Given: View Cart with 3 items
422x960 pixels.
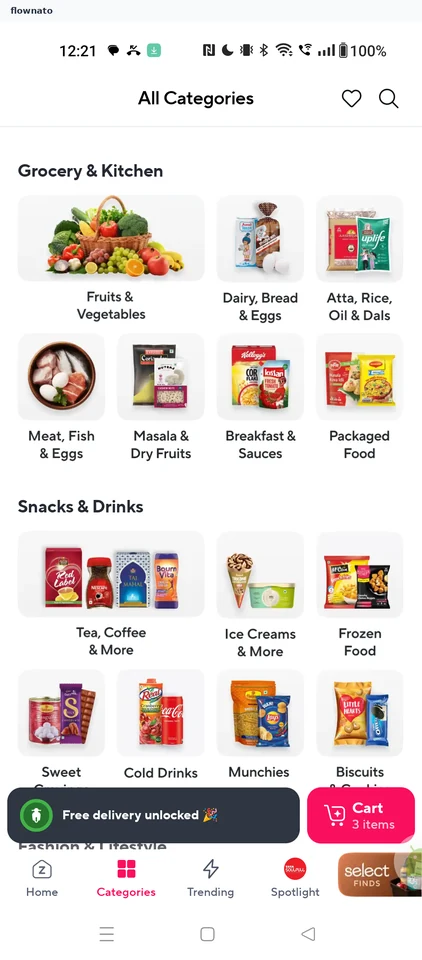Looking at the screenshot, I should [x=361, y=816].
